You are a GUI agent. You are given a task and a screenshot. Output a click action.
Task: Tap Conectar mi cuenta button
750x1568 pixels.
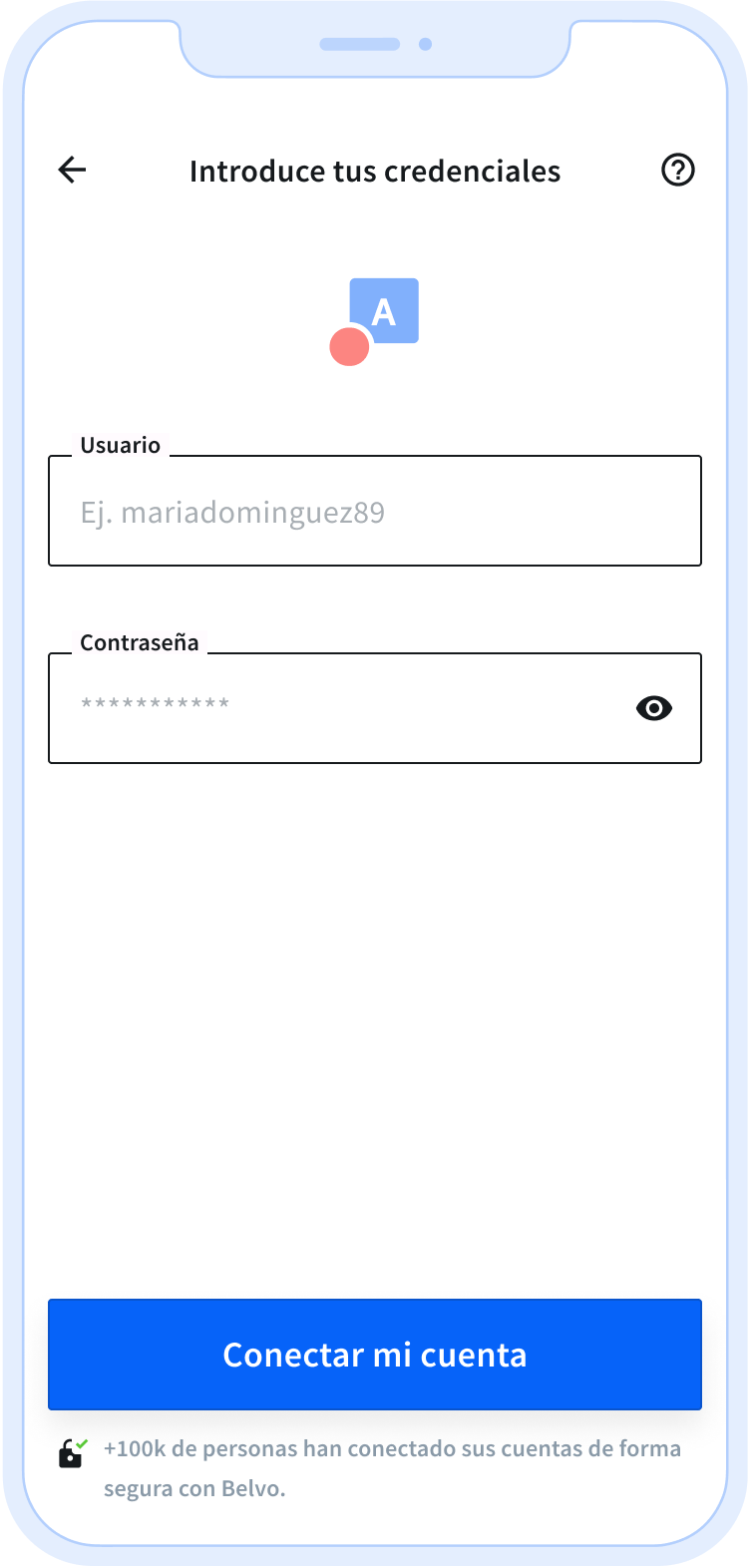pyautogui.click(x=375, y=1355)
